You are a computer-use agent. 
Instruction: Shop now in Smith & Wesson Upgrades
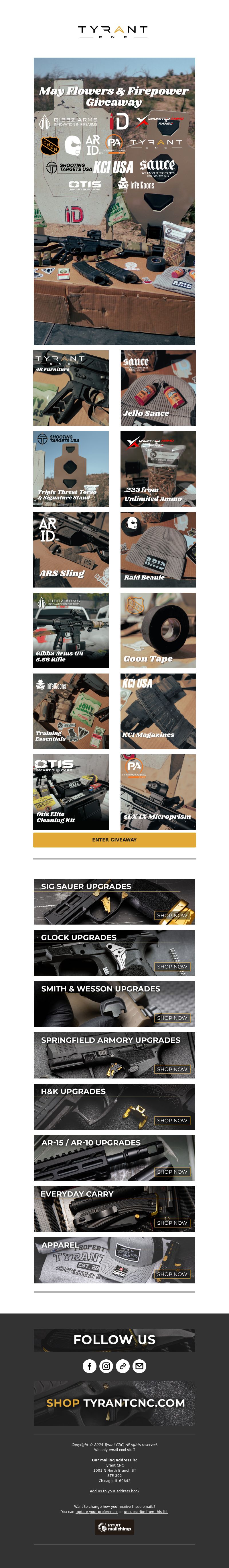[172, 1018]
